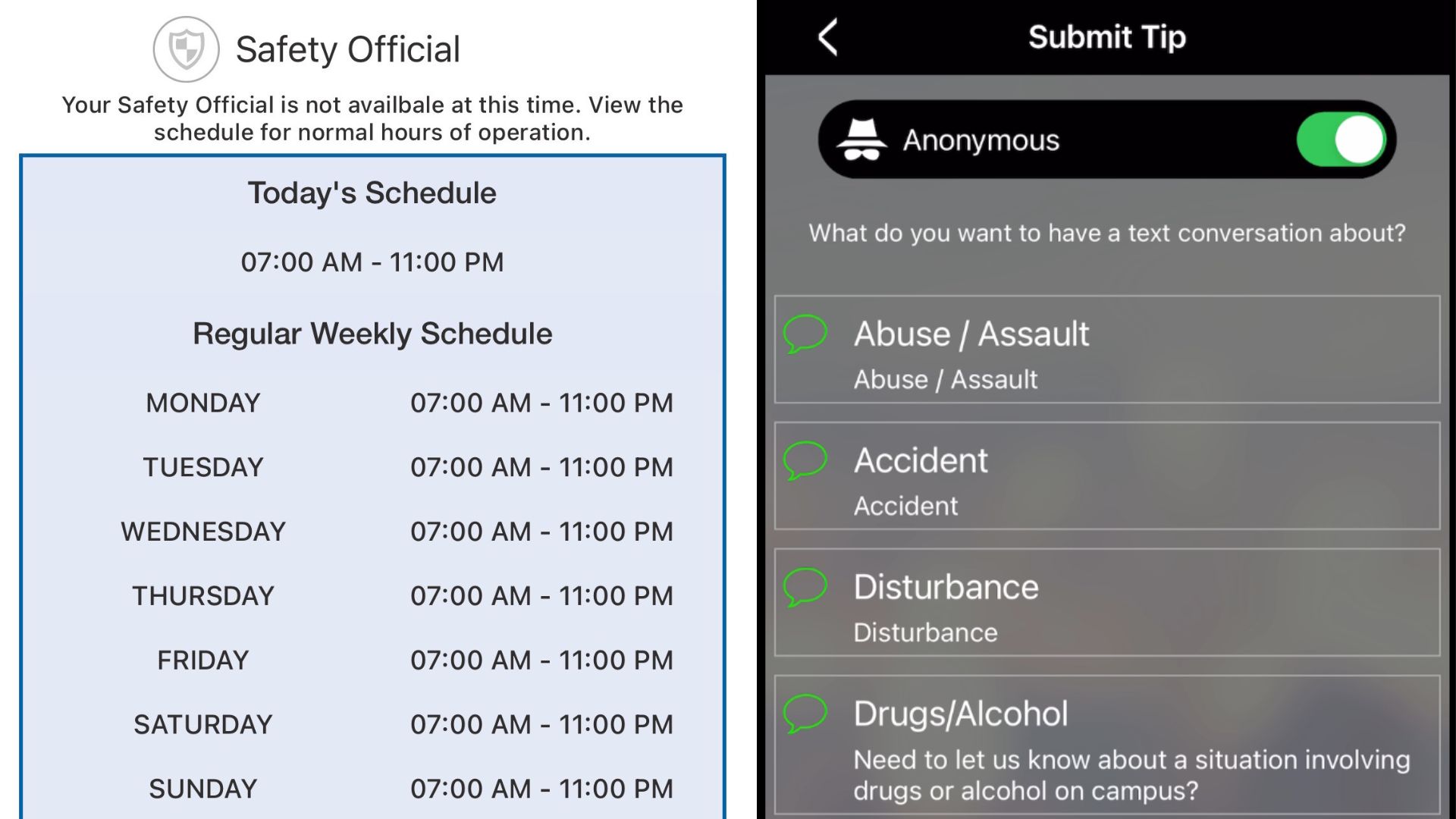Go back from Submit Tip
The image size is (1456, 819).
click(828, 37)
